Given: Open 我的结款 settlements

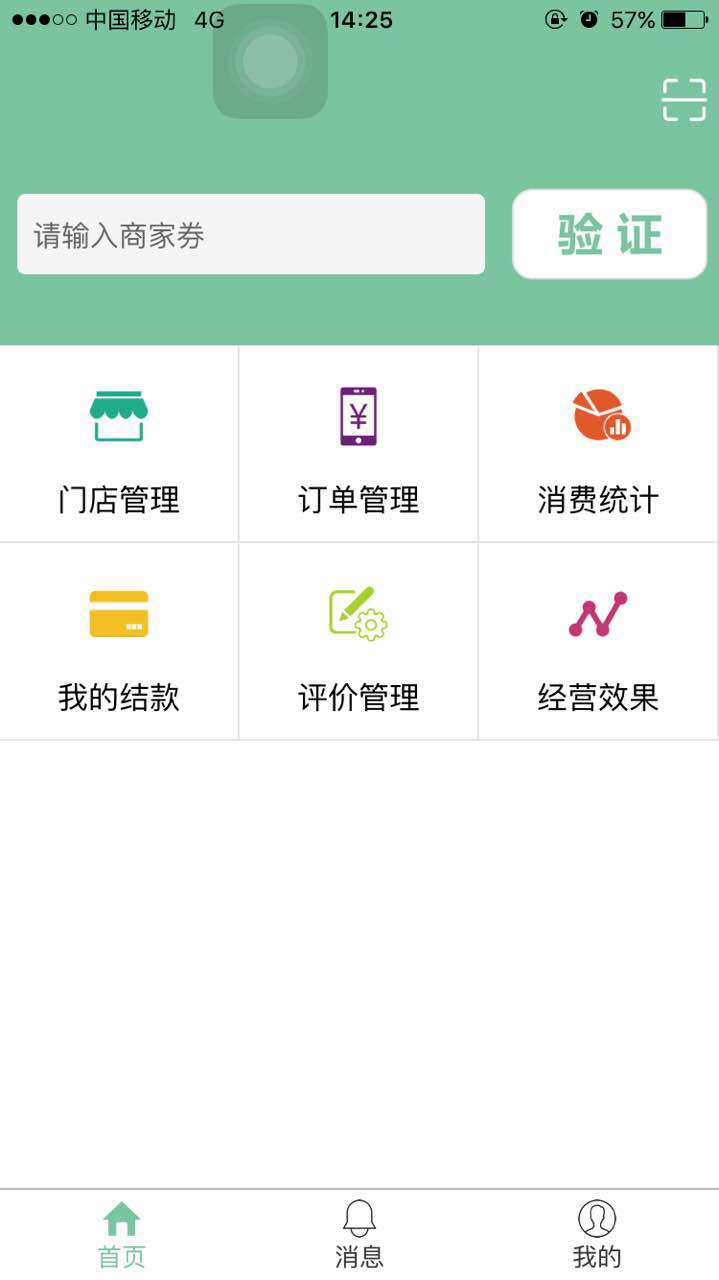Looking at the screenshot, I should coord(119,642).
